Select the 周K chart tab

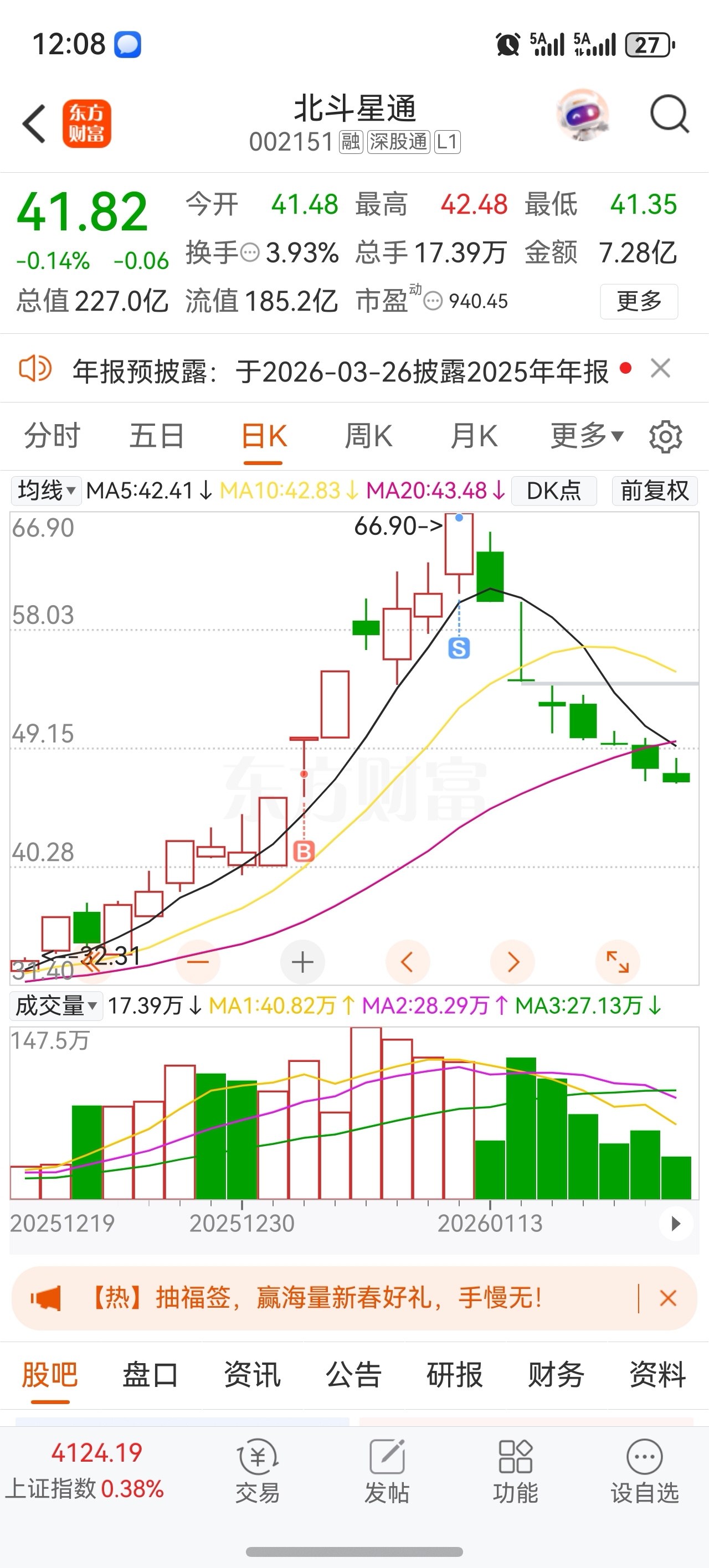(x=368, y=436)
